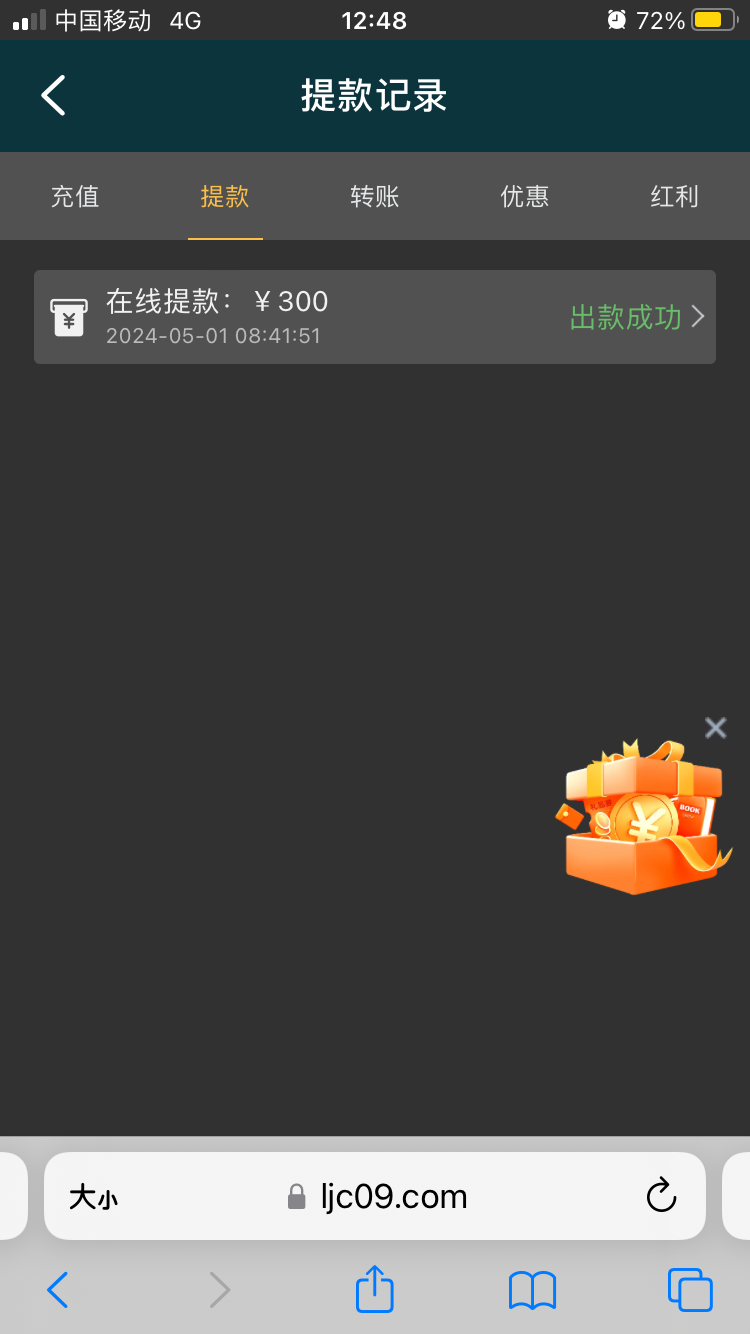
Task: Switch to the 充值 tab
Action: [x=75, y=196]
